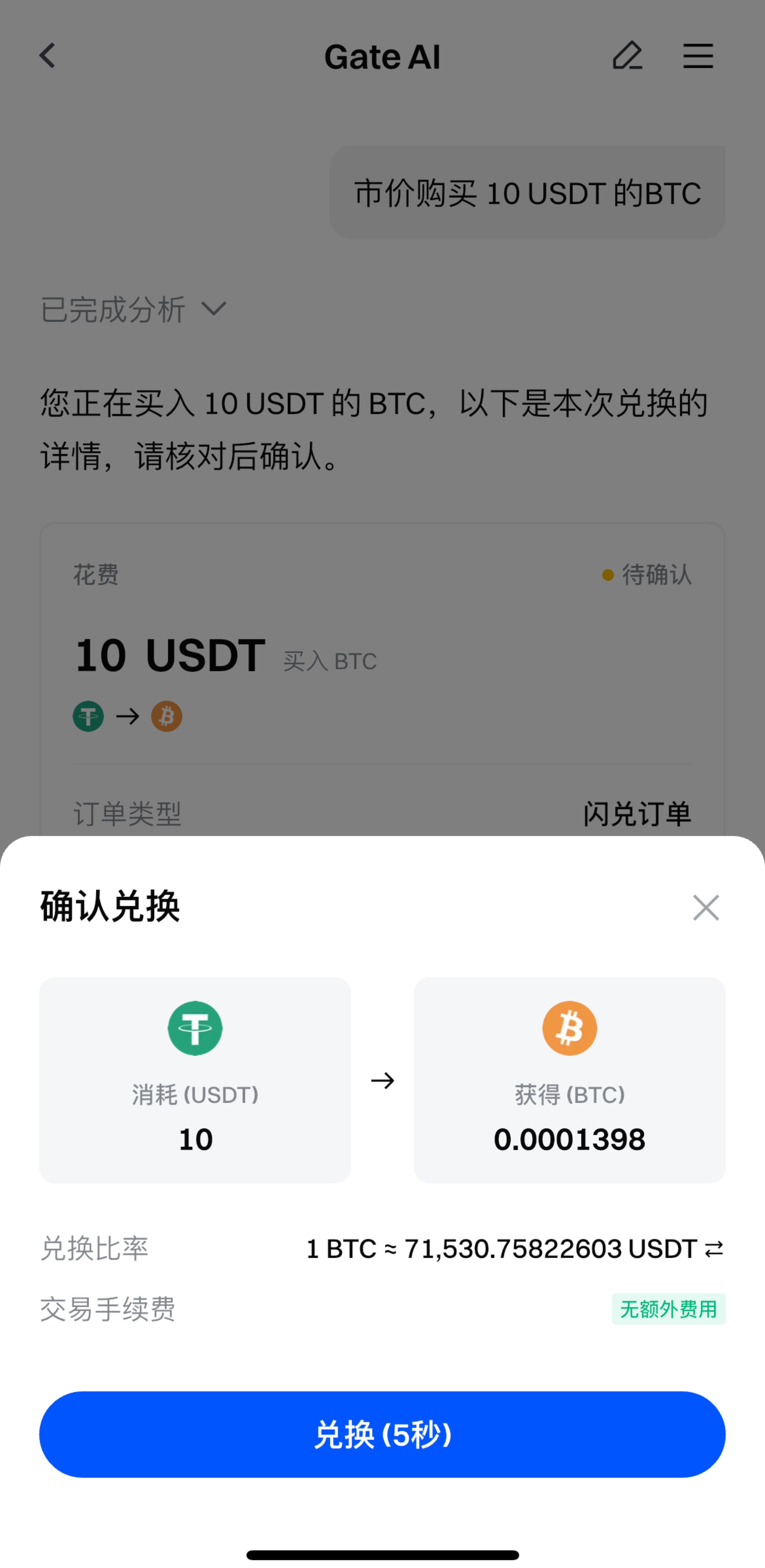The height and width of the screenshot is (1568, 765).
Task: Confirm the 兑换 exchange button
Action: coord(382,1434)
